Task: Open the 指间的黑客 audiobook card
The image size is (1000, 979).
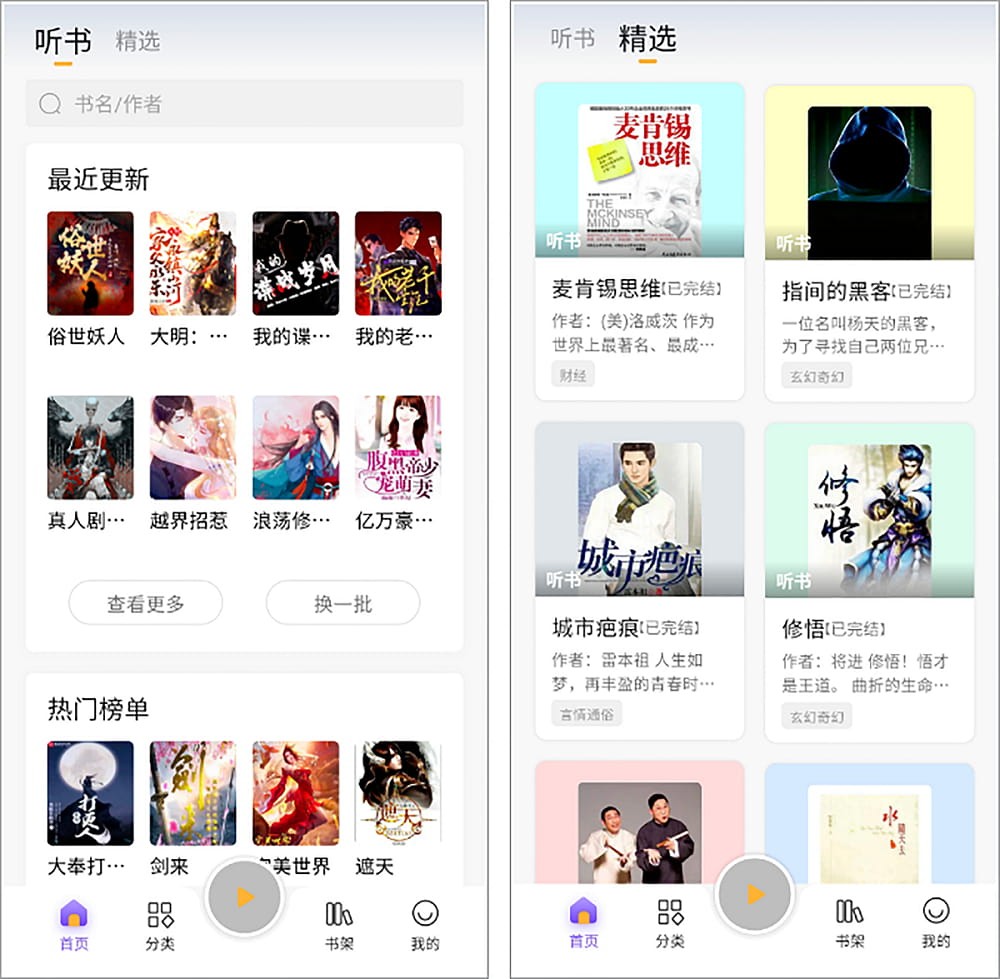Action: click(x=869, y=241)
